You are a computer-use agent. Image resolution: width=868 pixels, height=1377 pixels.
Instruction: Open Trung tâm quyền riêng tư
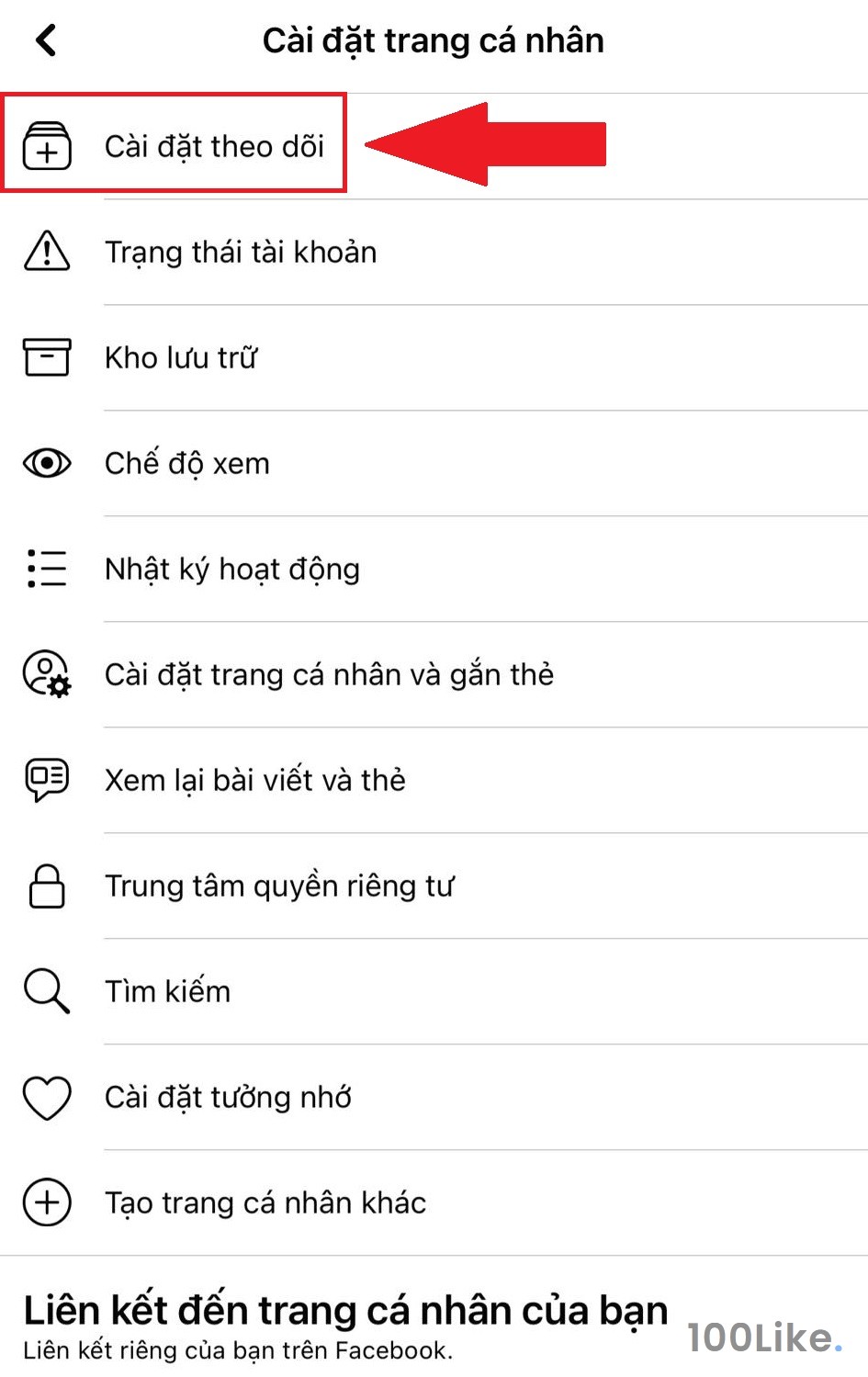click(x=280, y=886)
